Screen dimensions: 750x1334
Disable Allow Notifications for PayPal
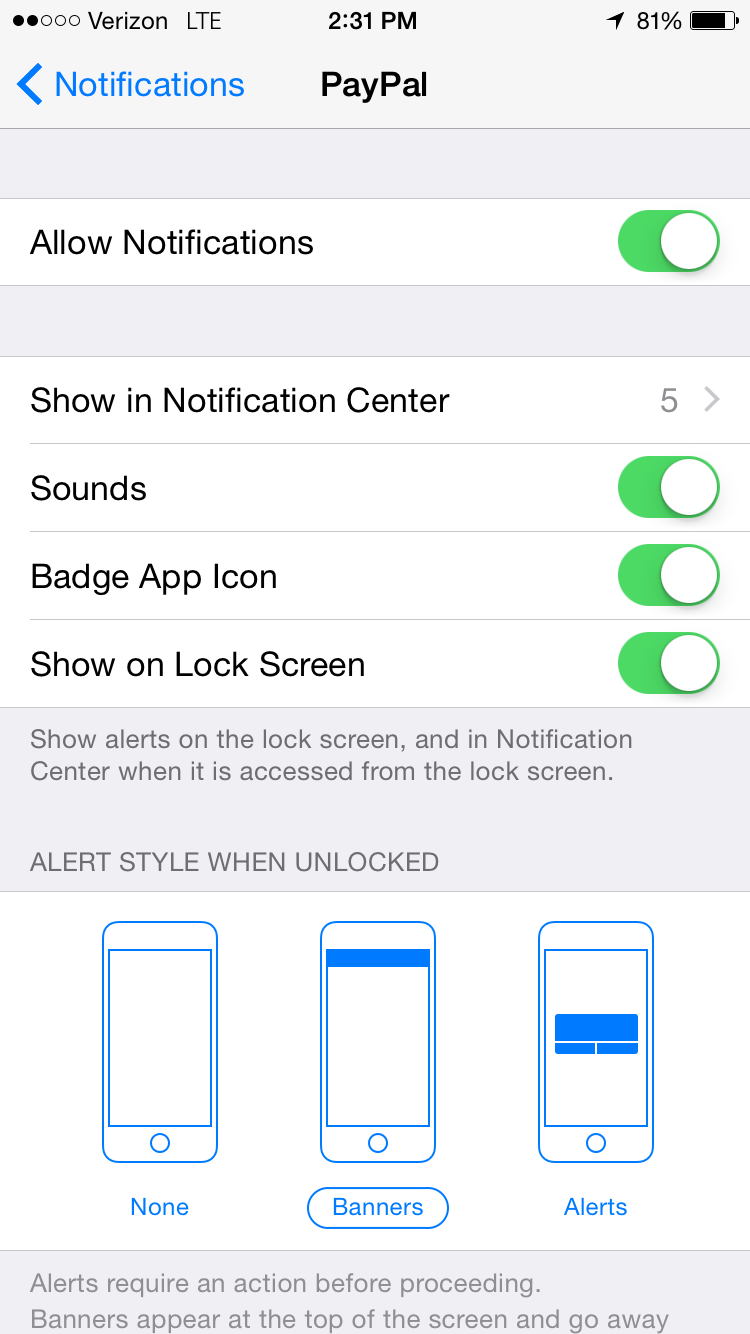pyautogui.click(x=668, y=241)
